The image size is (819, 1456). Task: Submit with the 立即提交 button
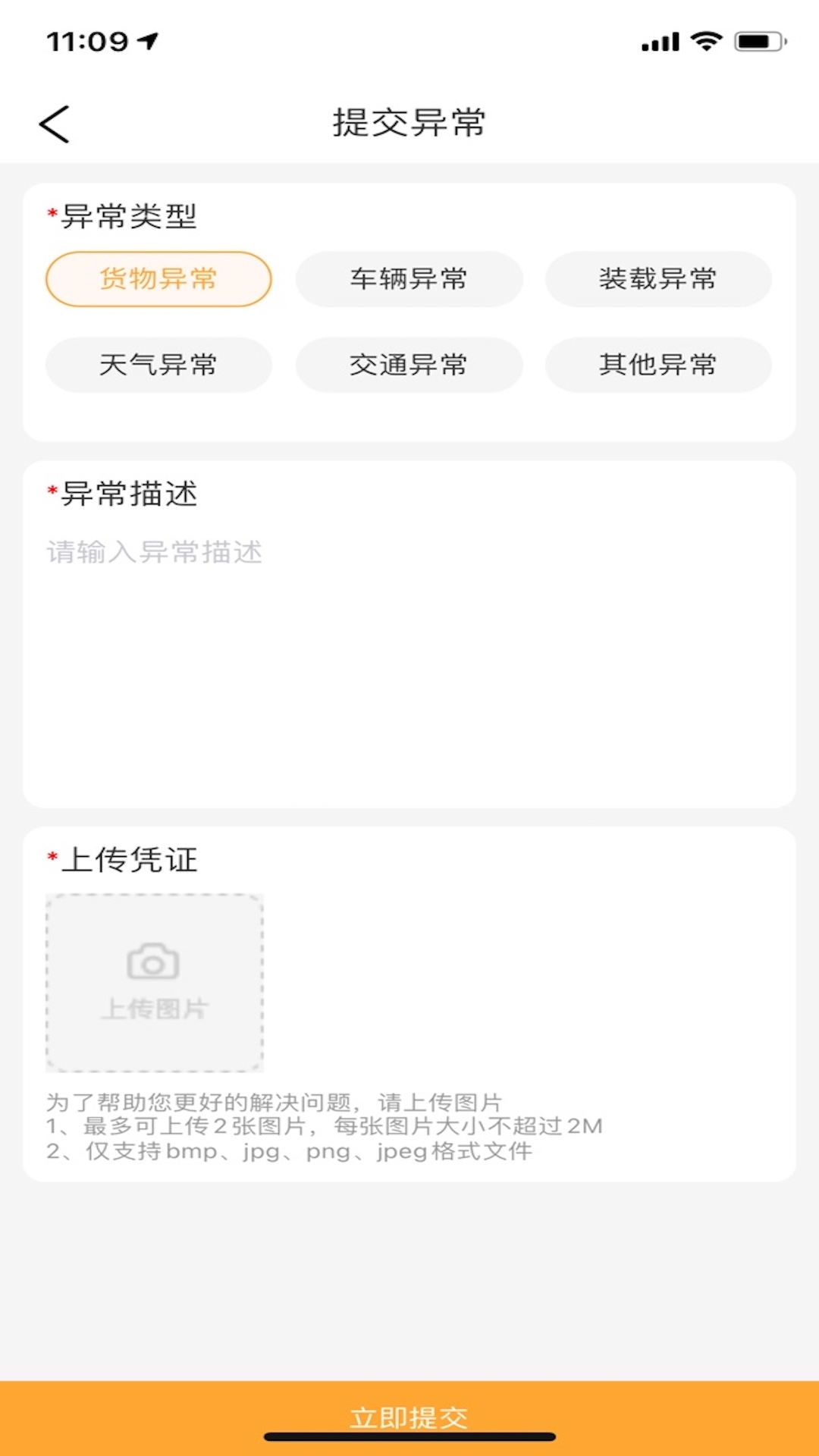(x=409, y=1417)
